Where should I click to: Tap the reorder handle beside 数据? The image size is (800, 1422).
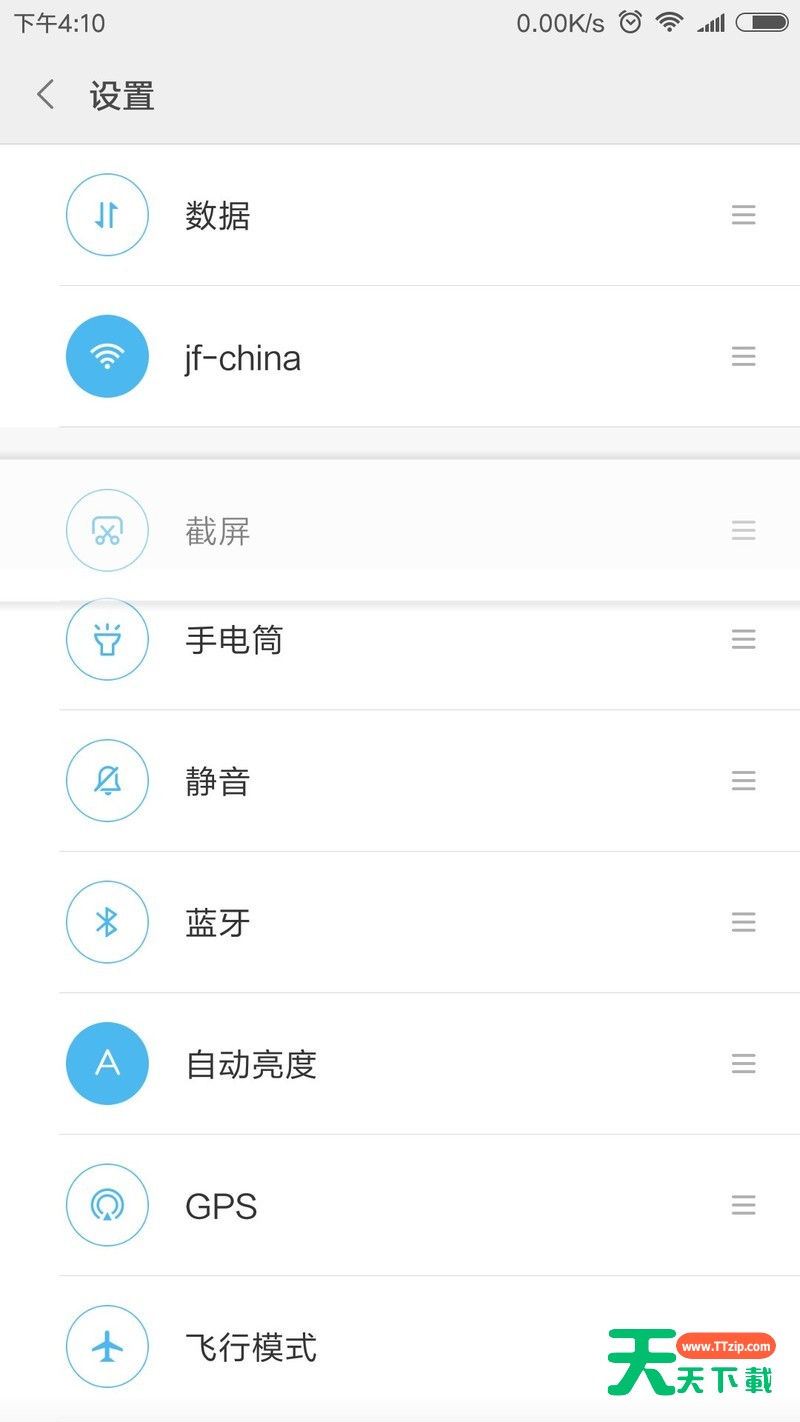(x=743, y=215)
